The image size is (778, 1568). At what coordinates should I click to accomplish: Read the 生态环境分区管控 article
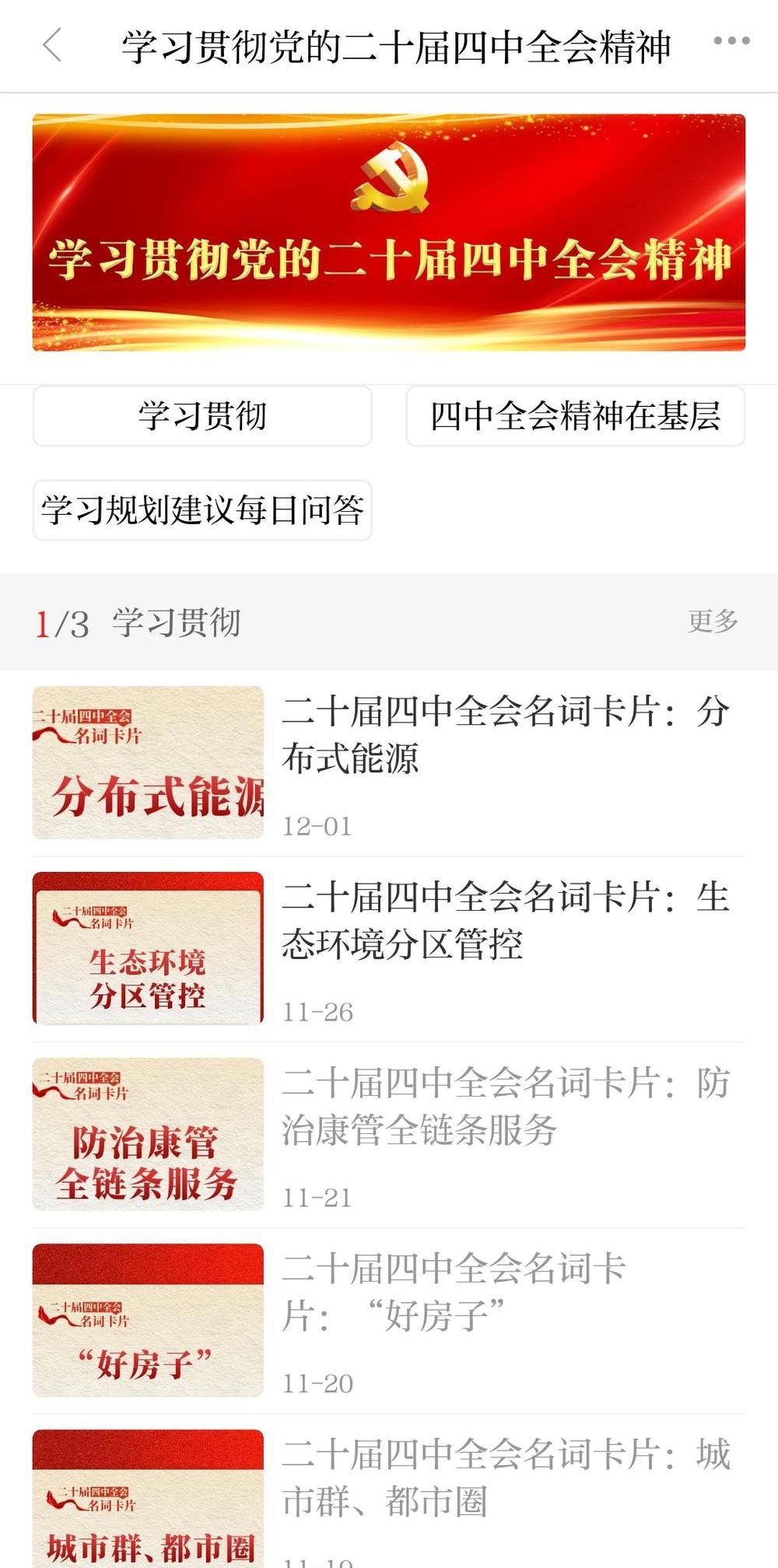tap(504, 921)
